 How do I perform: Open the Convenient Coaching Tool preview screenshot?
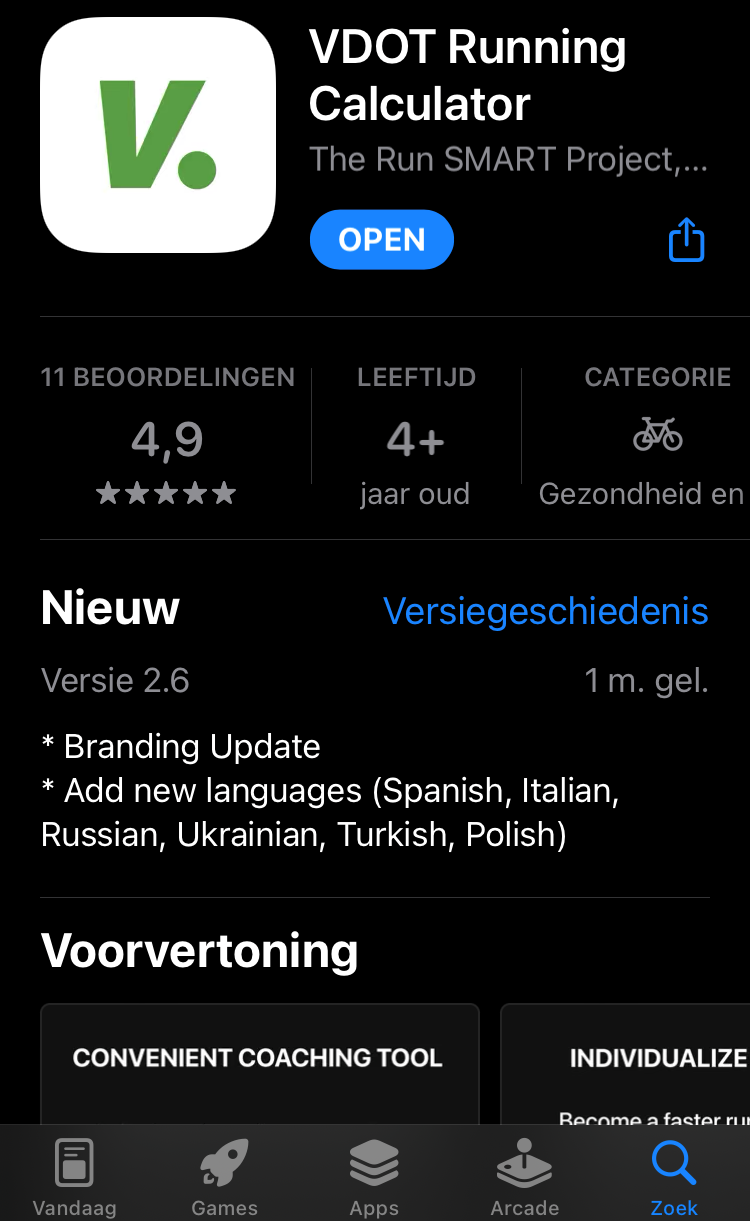pyautogui.click(x=259, y=1064)
